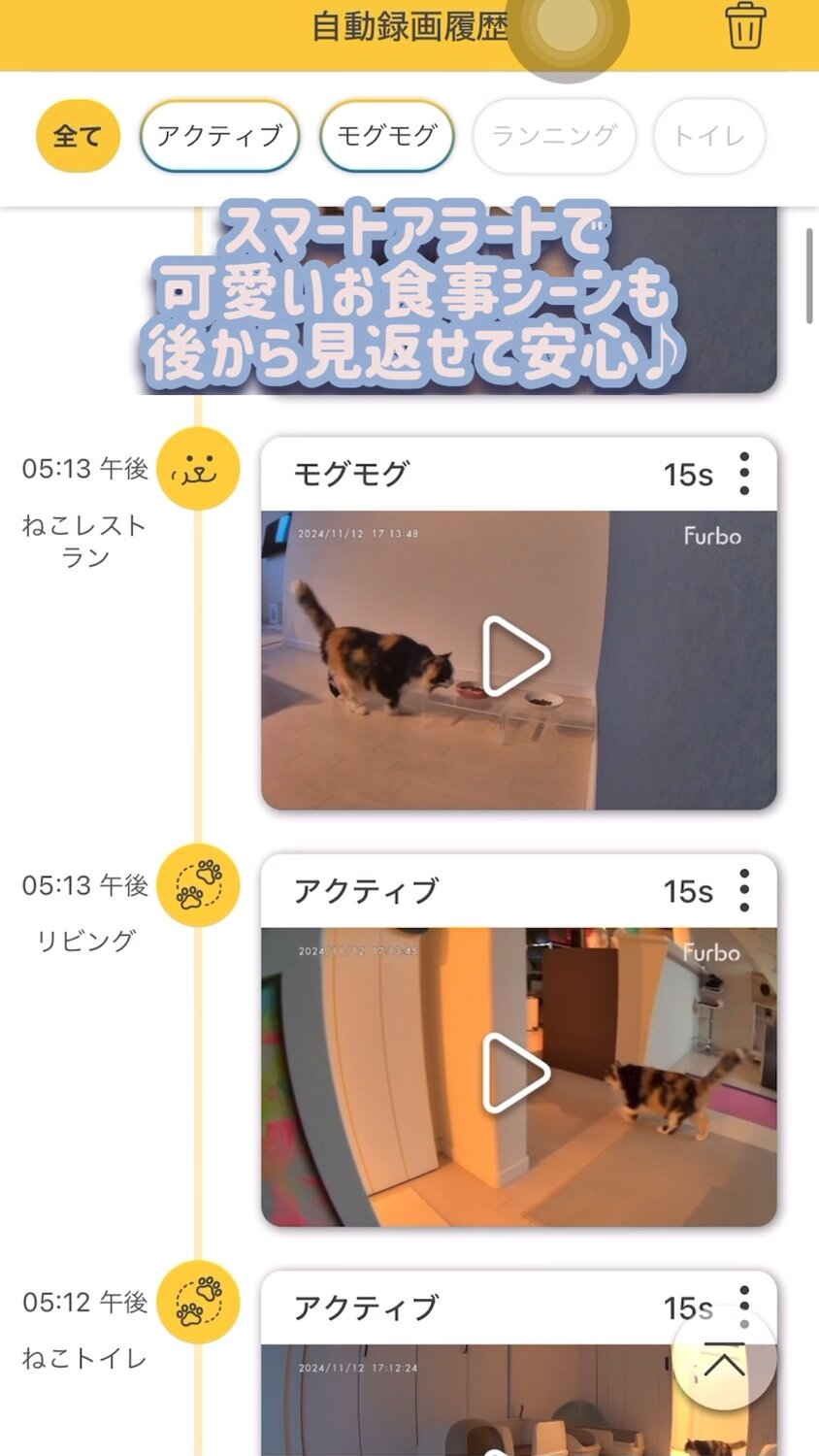The width and height of the screenshot is (819, 1456).
Task: Play the モグモグ recording at 05:13
Action: [516, 657]
